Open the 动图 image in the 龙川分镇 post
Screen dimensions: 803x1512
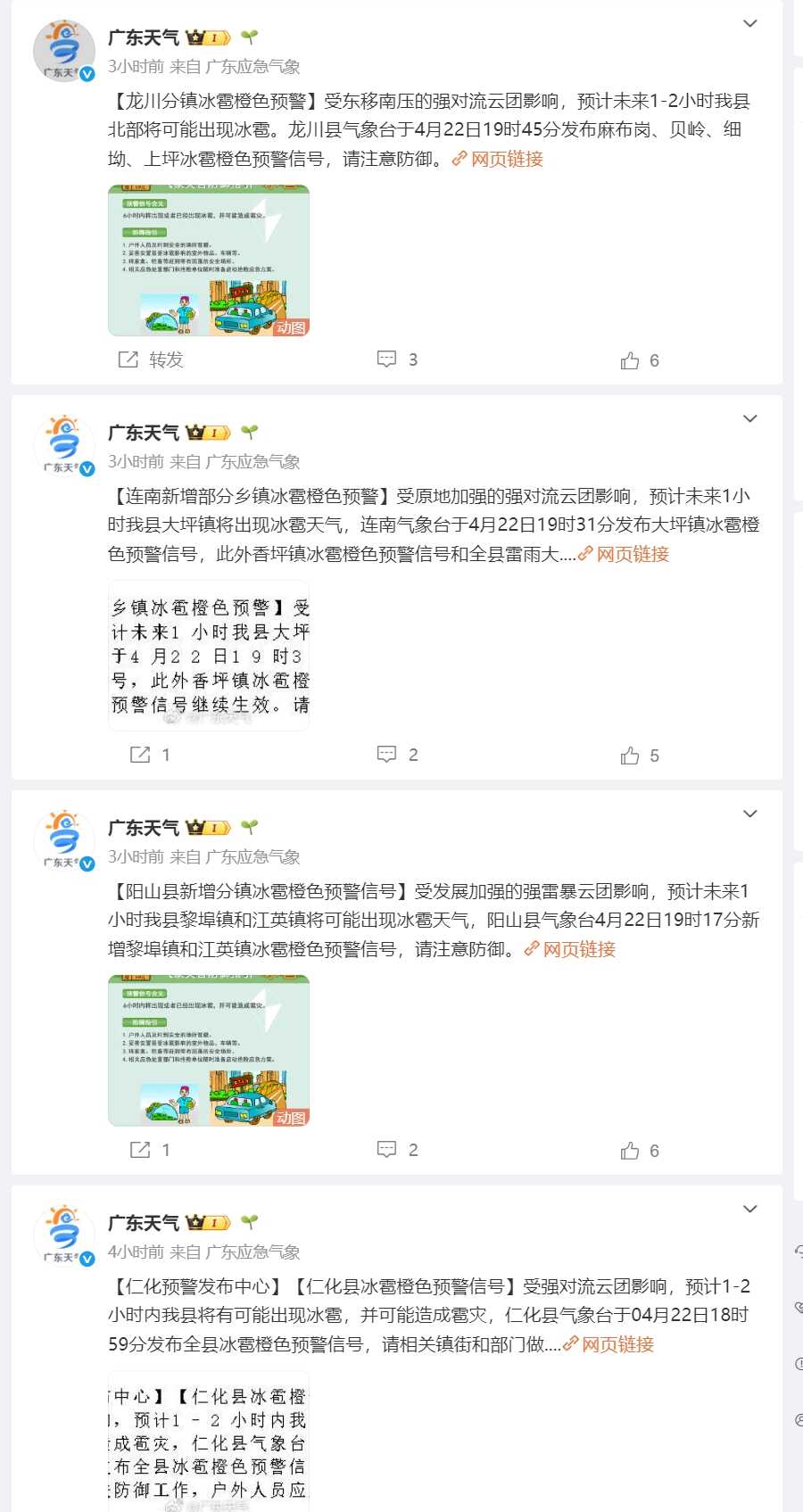(209, 260)
